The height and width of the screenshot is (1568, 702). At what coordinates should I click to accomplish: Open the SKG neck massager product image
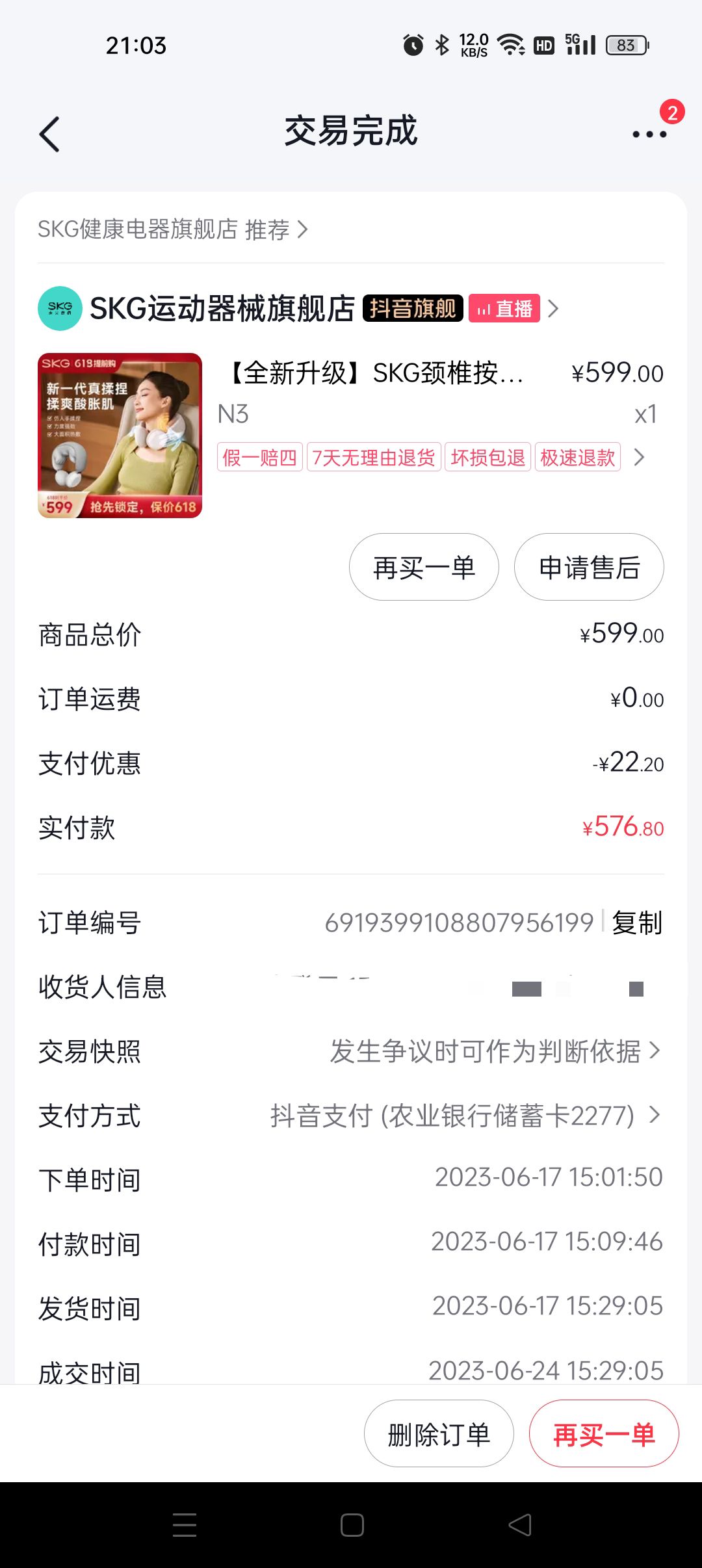(x=120, y=436)
